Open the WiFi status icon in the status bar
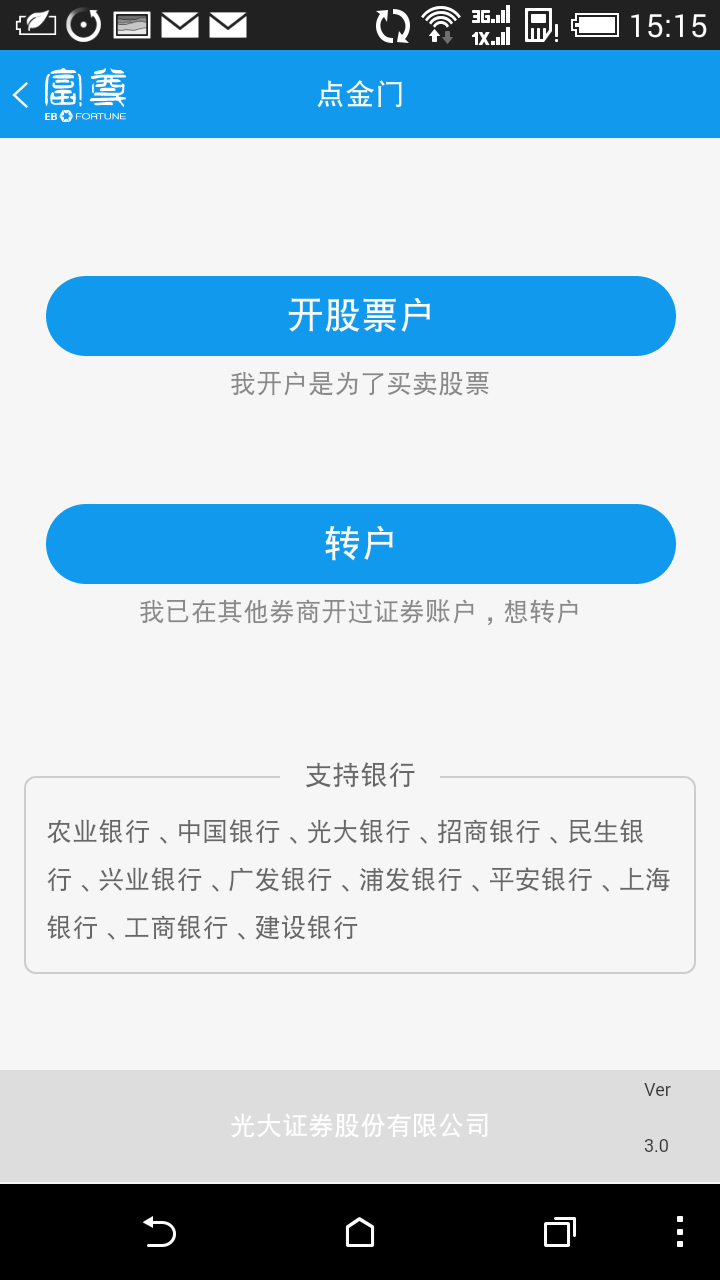Screen dimensions: 720x1280 [440, 25]
